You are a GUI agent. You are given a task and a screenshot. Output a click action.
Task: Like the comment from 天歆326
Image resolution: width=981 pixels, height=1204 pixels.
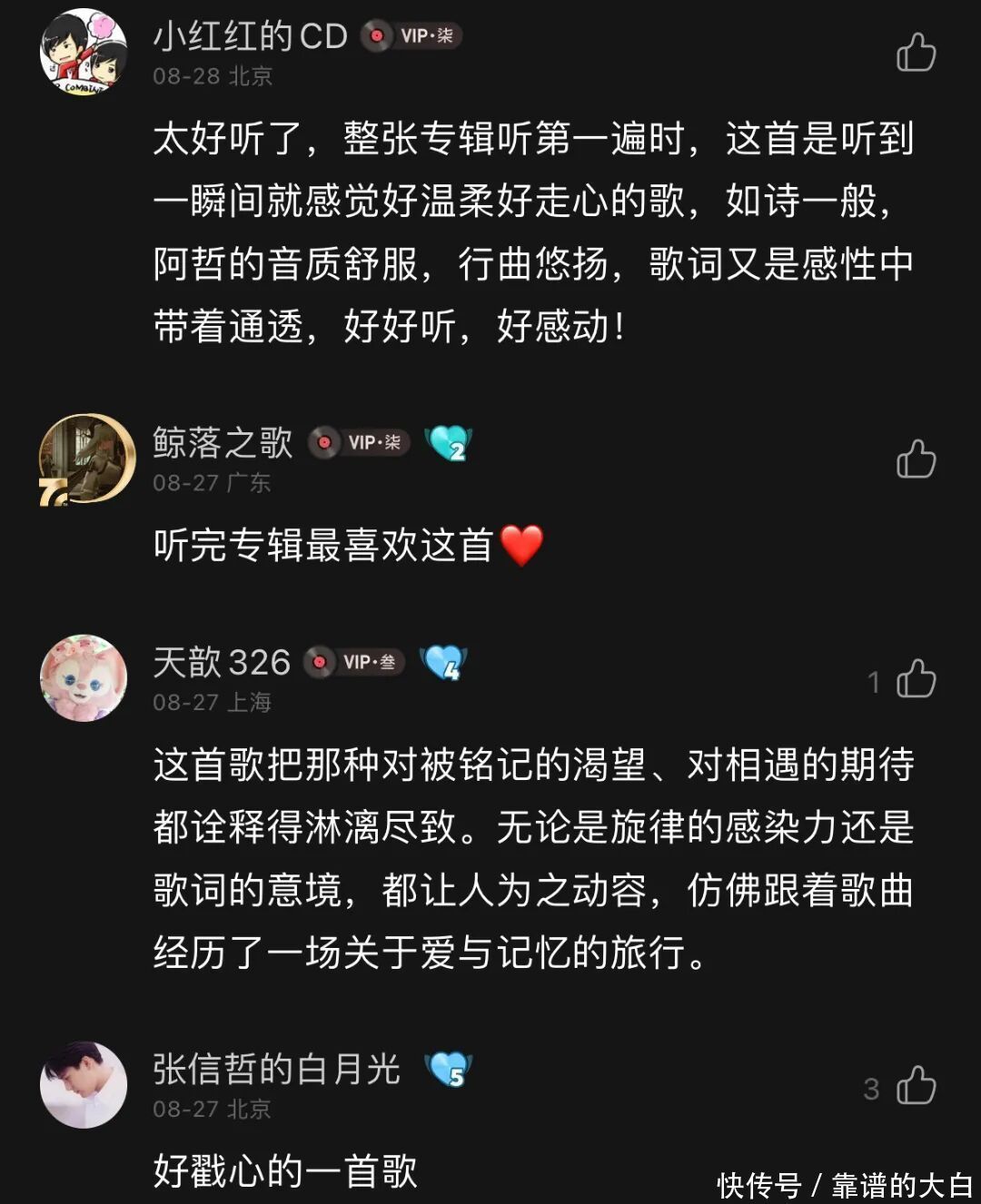tap(916, 678)
